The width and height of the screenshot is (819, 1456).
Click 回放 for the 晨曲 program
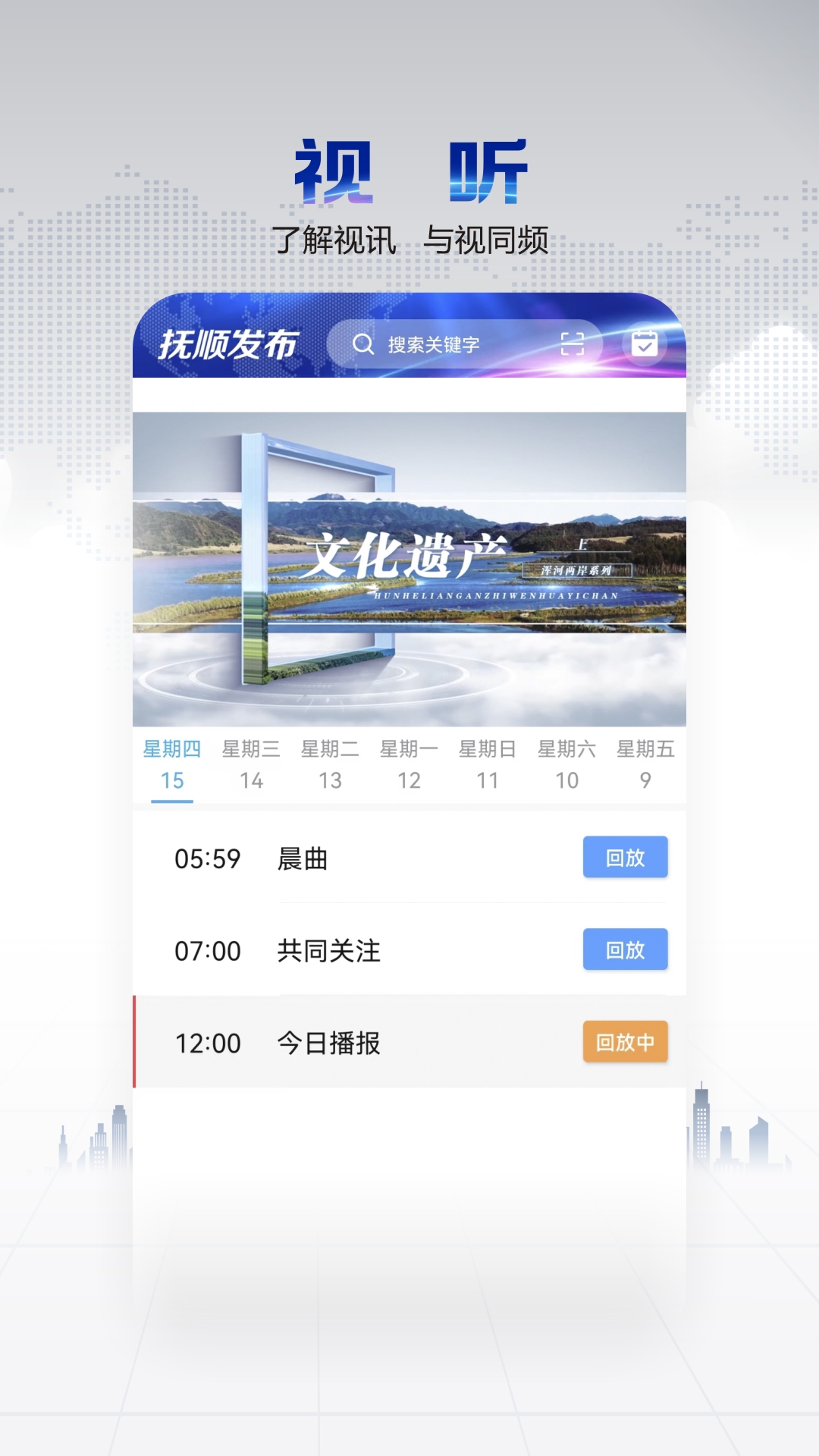pos(625,858)
